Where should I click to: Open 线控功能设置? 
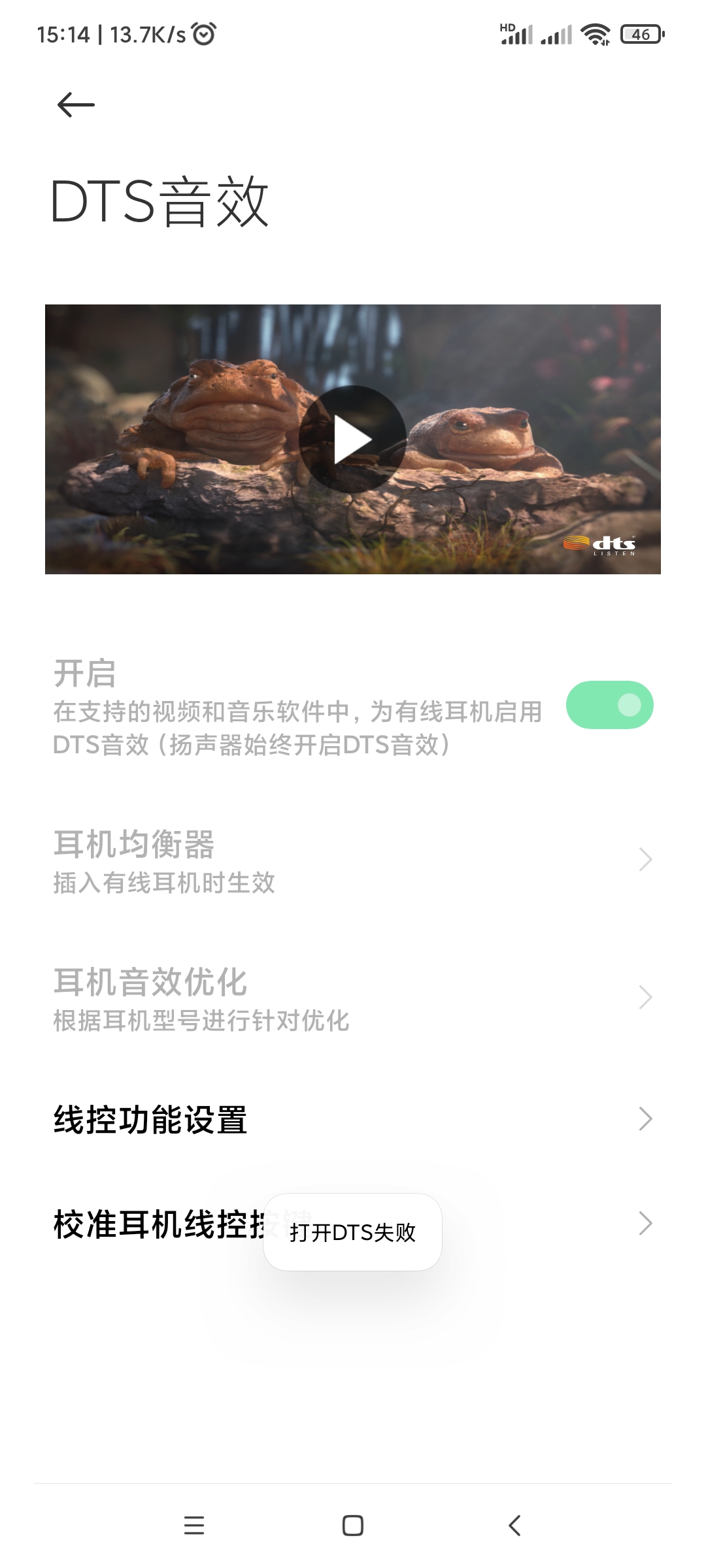[x=353, y=1119]
